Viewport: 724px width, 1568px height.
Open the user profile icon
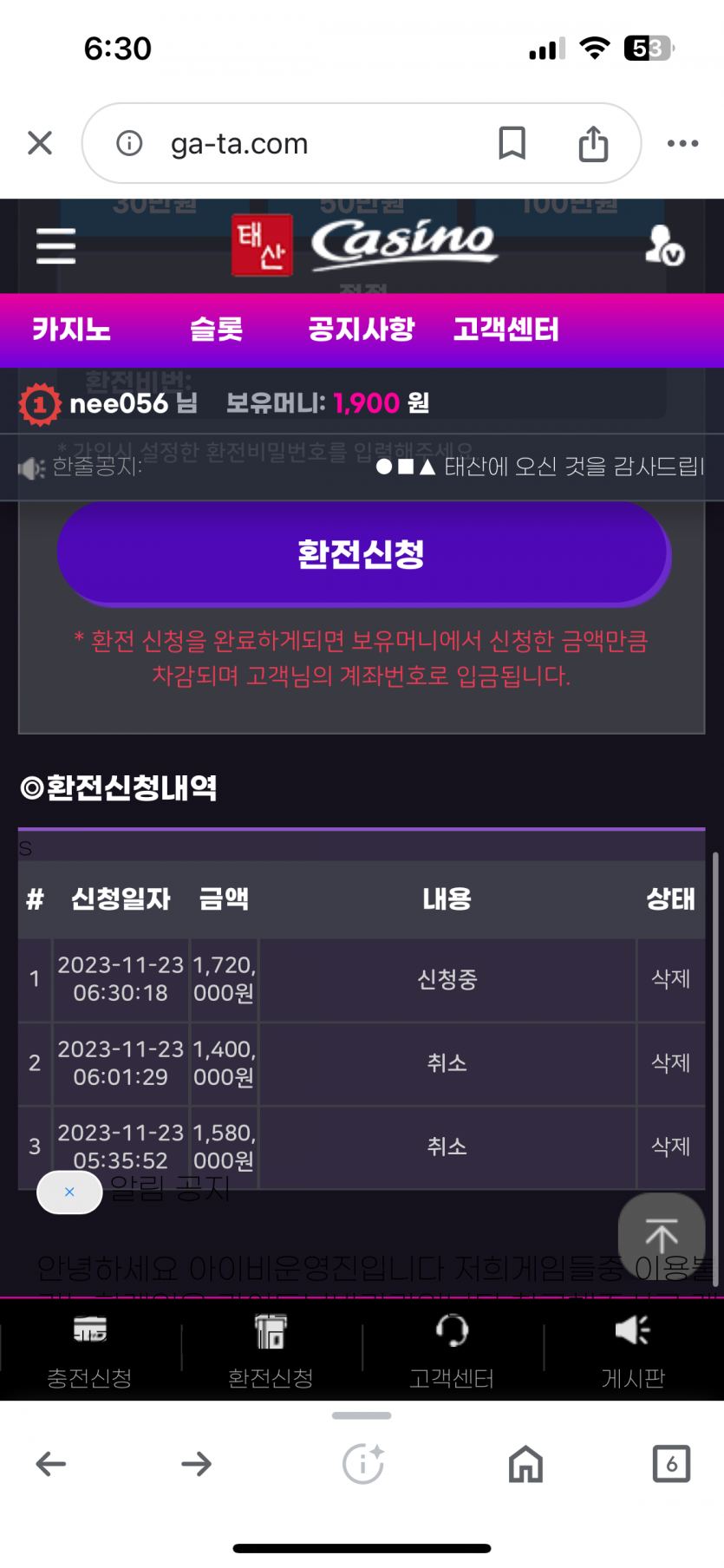[x=664, y=245]
